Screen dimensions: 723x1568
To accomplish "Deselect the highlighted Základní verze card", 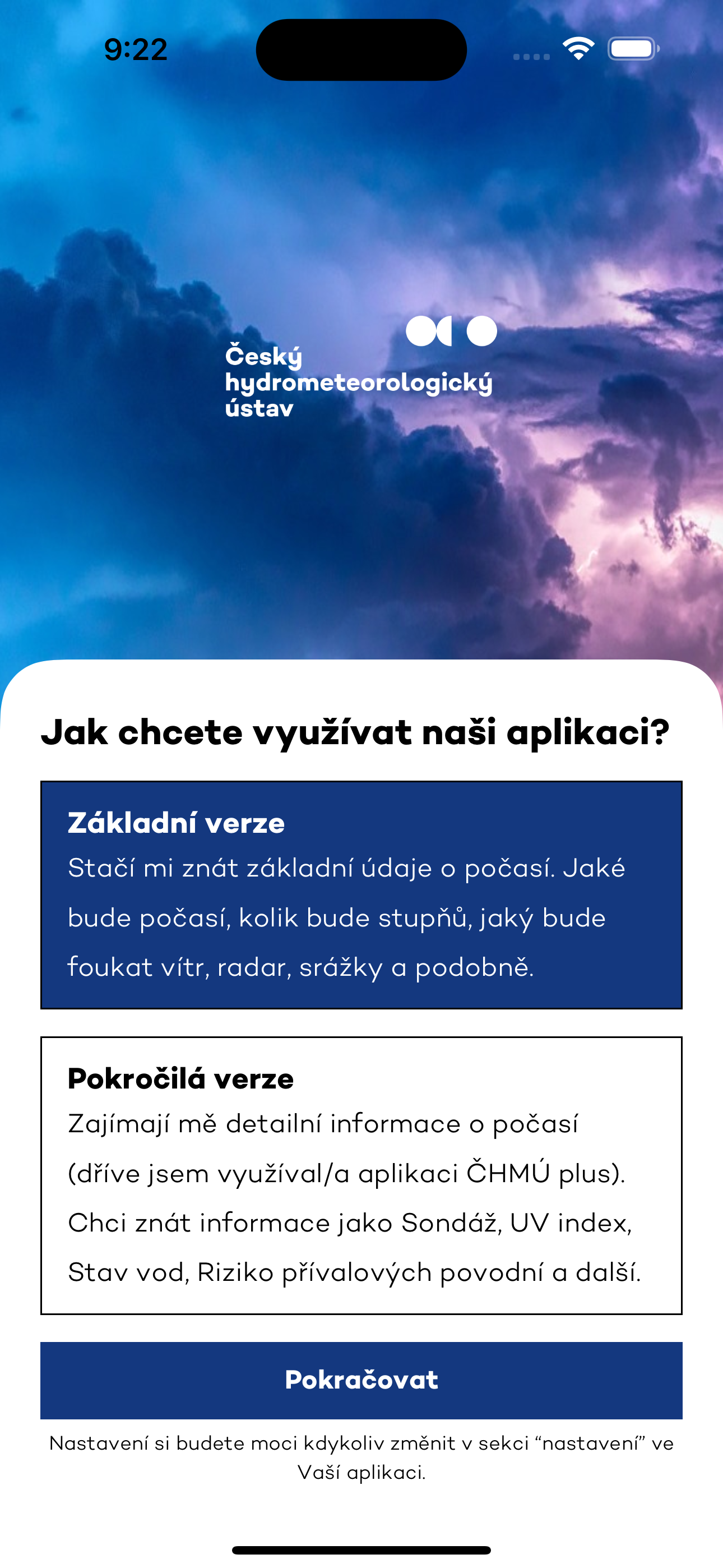I will (361, 895).
